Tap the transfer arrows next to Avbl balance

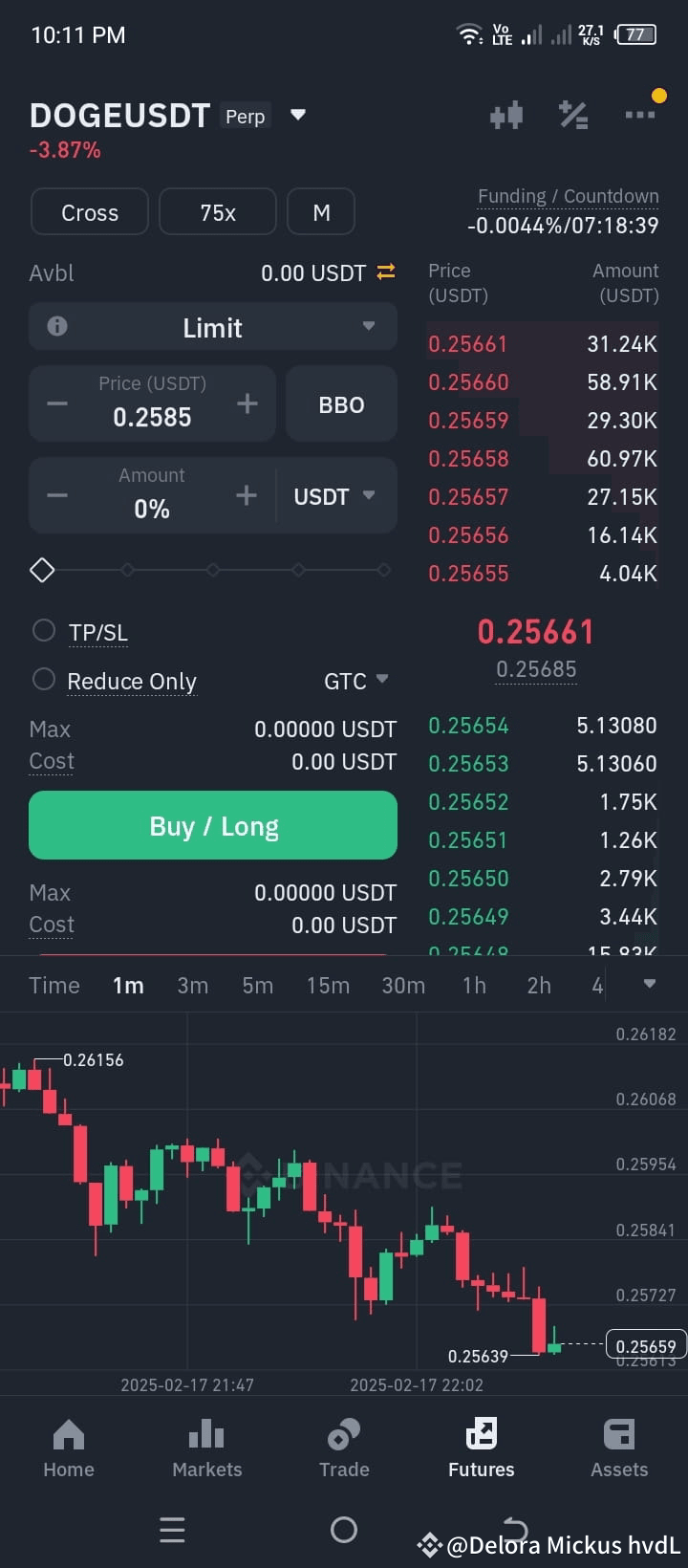tap(385, 272)
